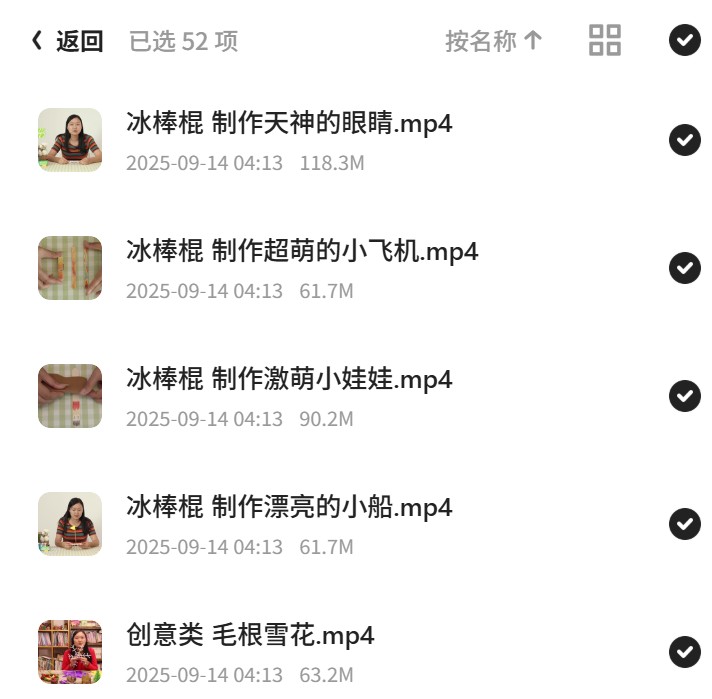Tap the 返回 back button
This screenshot has width=712, height=699.
coord(67,41)
